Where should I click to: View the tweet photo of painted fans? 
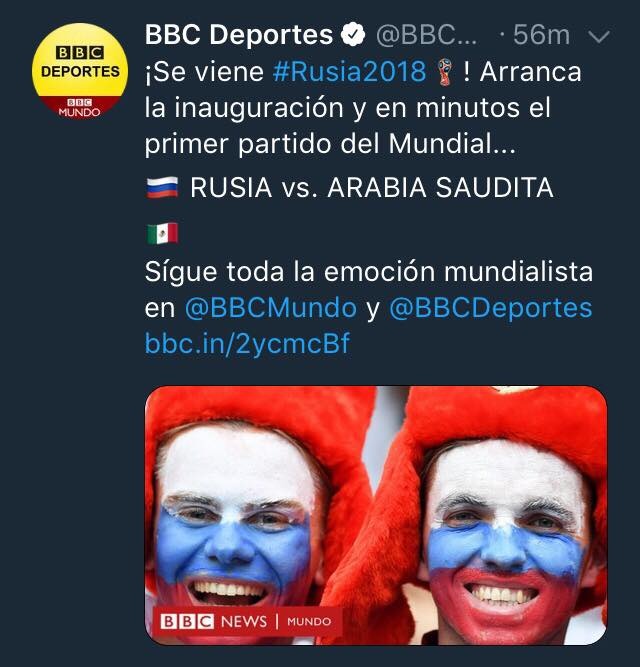(376, 515)
